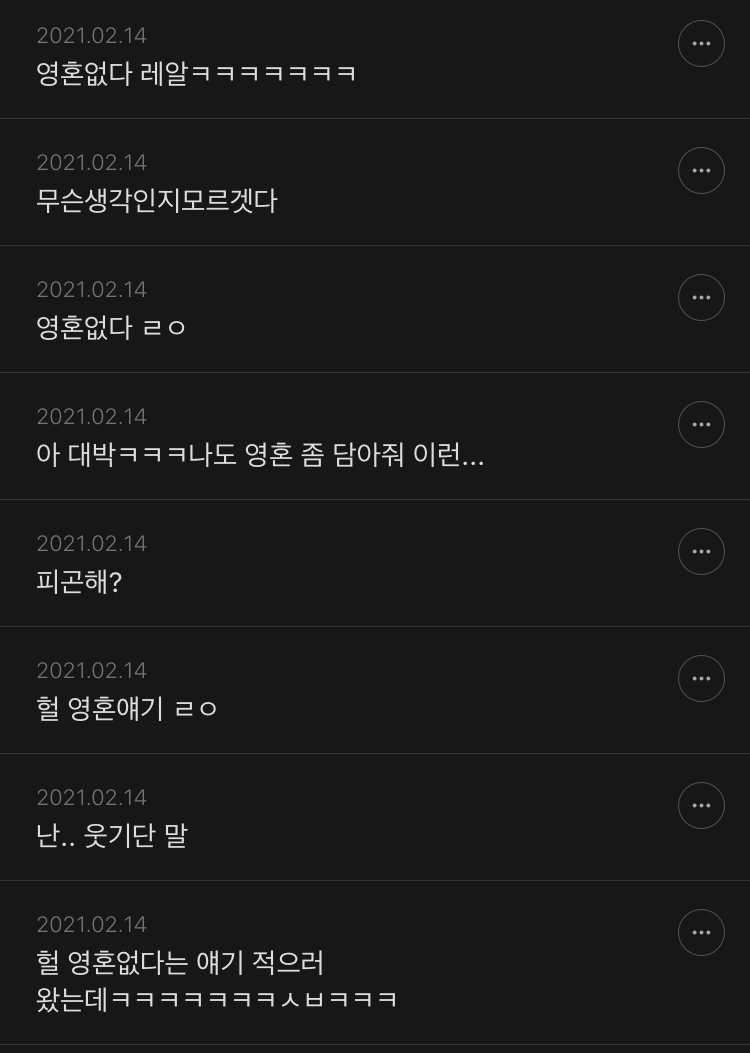The width and height of the screenshot is (750, 1053).
Task: Open more options for comment '헐 영혼얘기 ㄹㅇ'
Action: coord(701,679)
